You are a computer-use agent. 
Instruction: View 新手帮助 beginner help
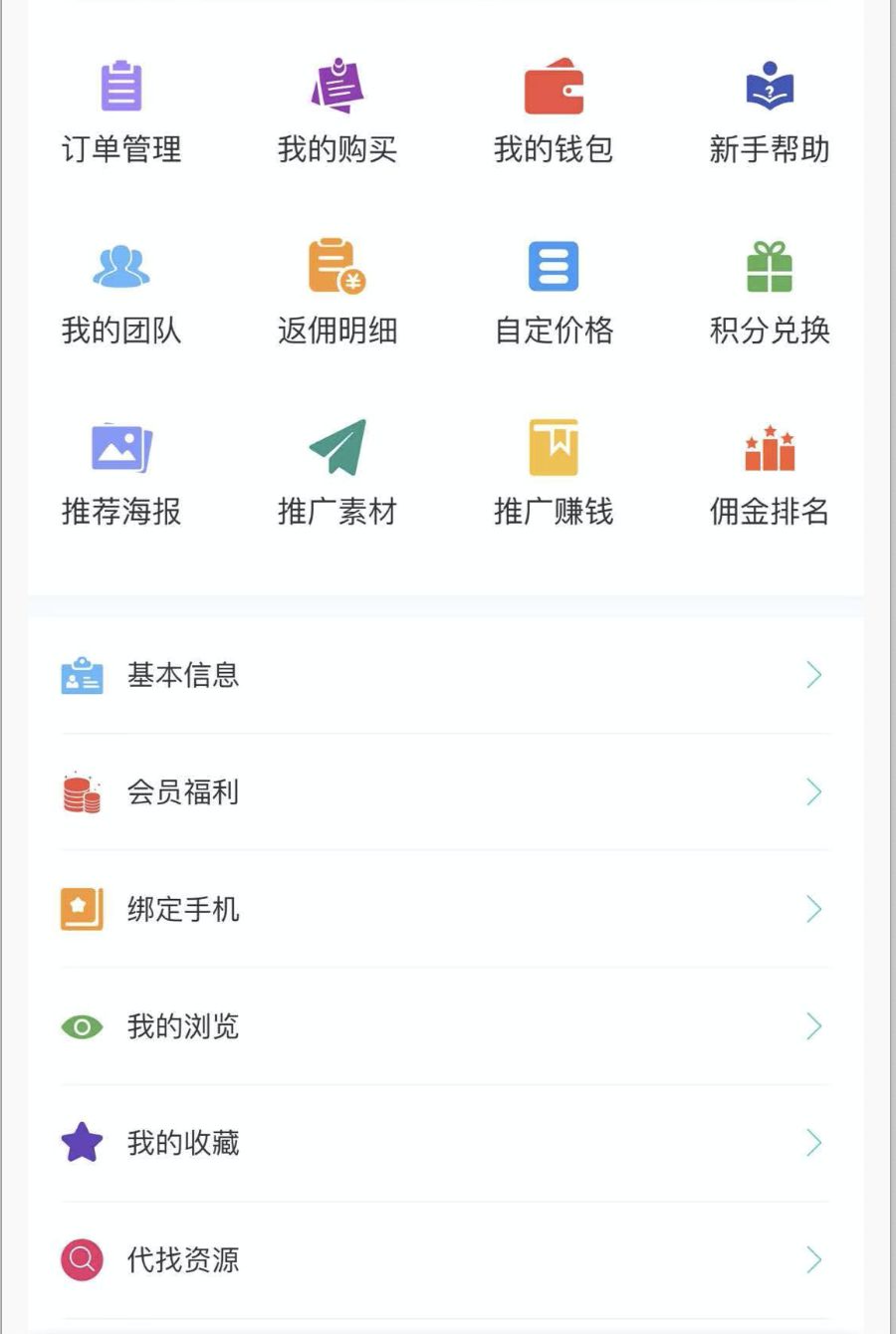[770, 111]
